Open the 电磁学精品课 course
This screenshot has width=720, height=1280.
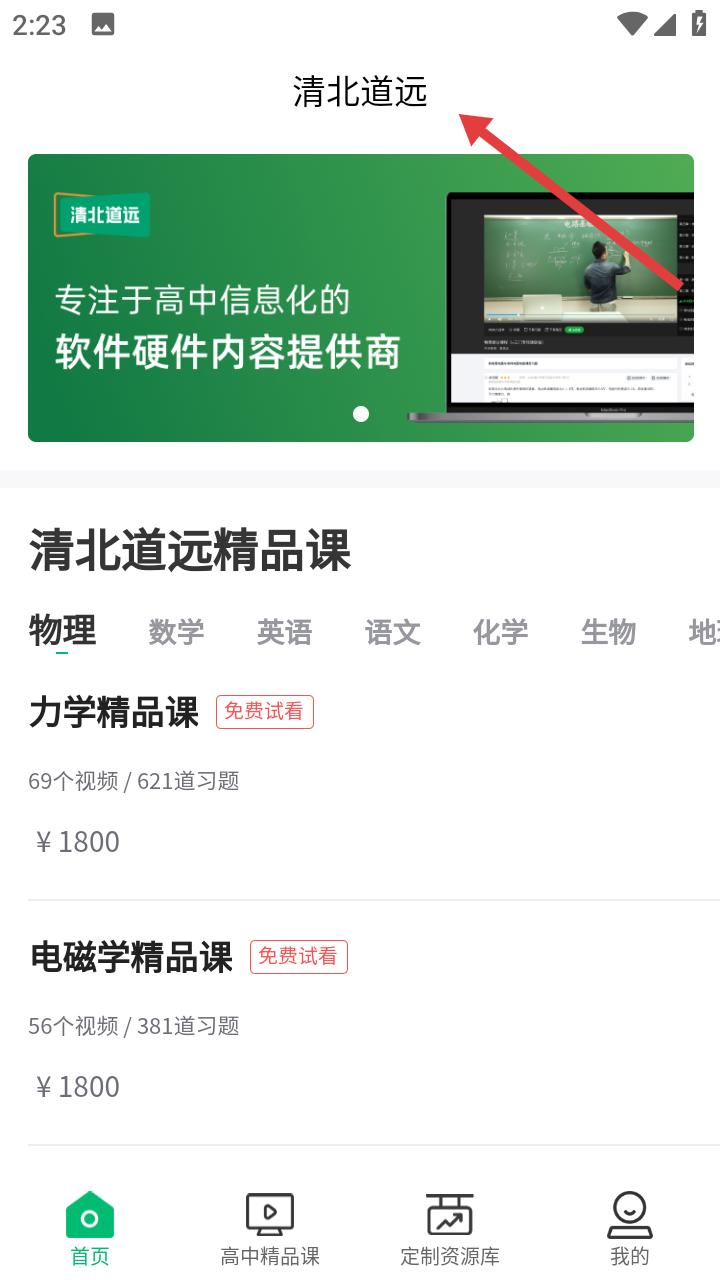[x=131, y=957]
